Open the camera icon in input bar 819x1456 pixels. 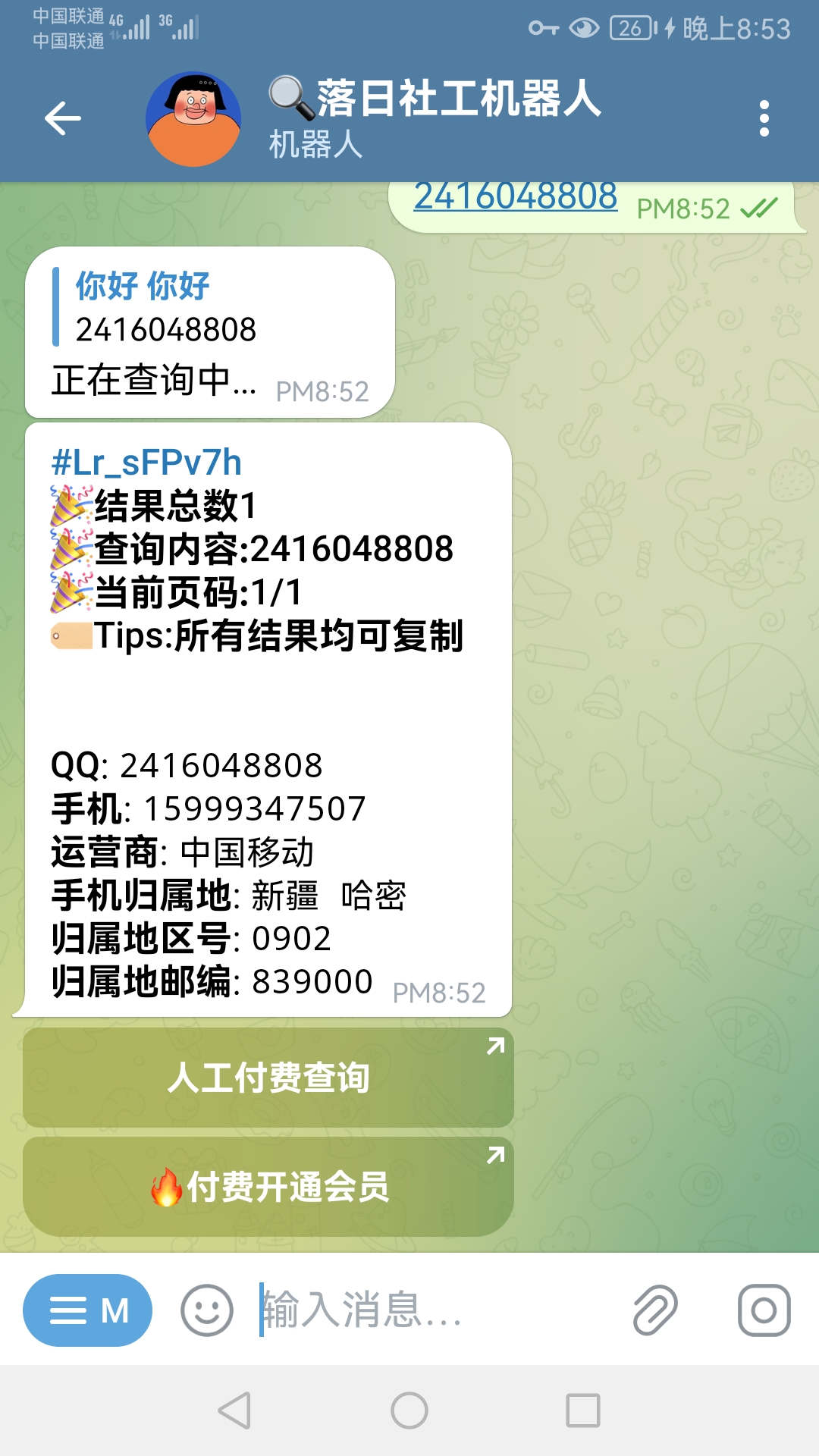click(764, 1310)
